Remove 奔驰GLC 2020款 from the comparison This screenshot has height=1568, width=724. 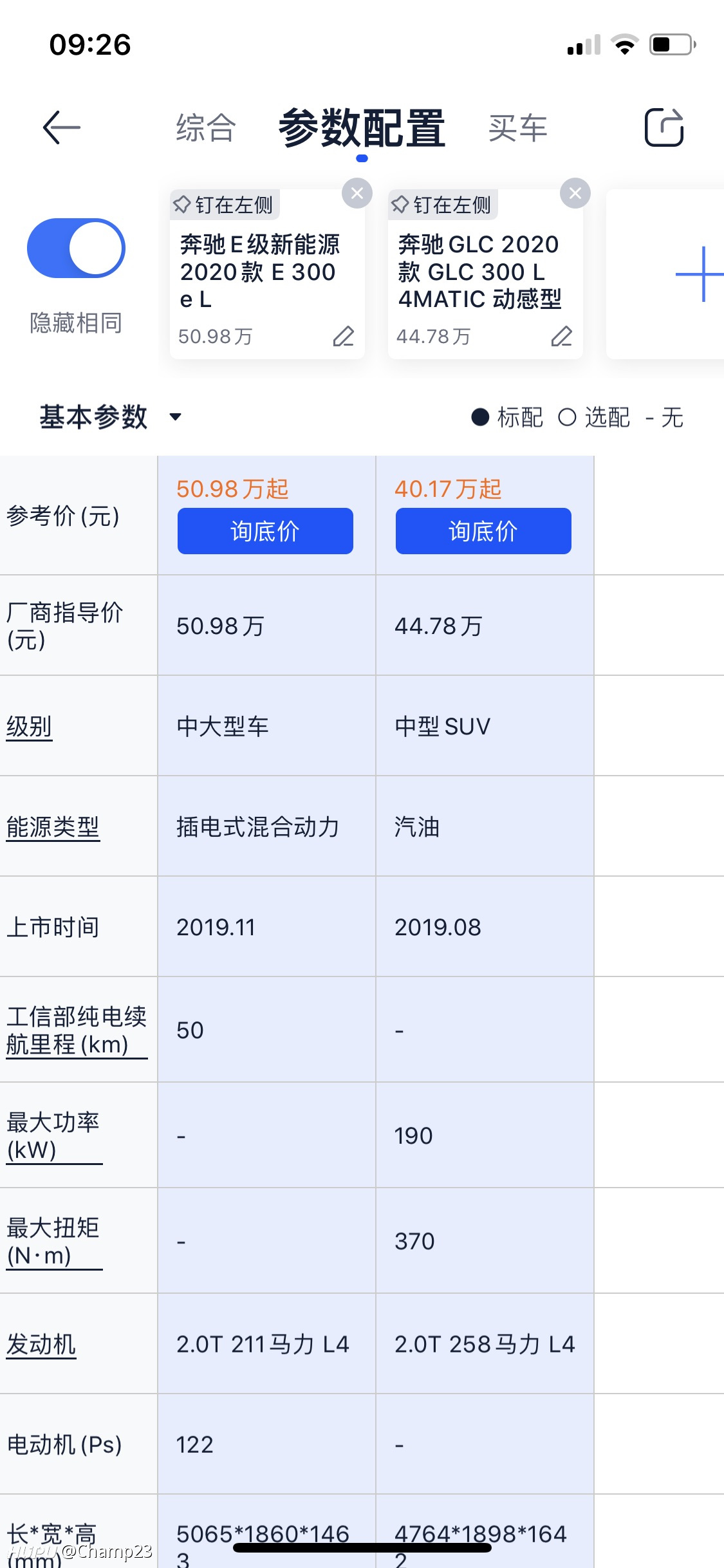575,193
